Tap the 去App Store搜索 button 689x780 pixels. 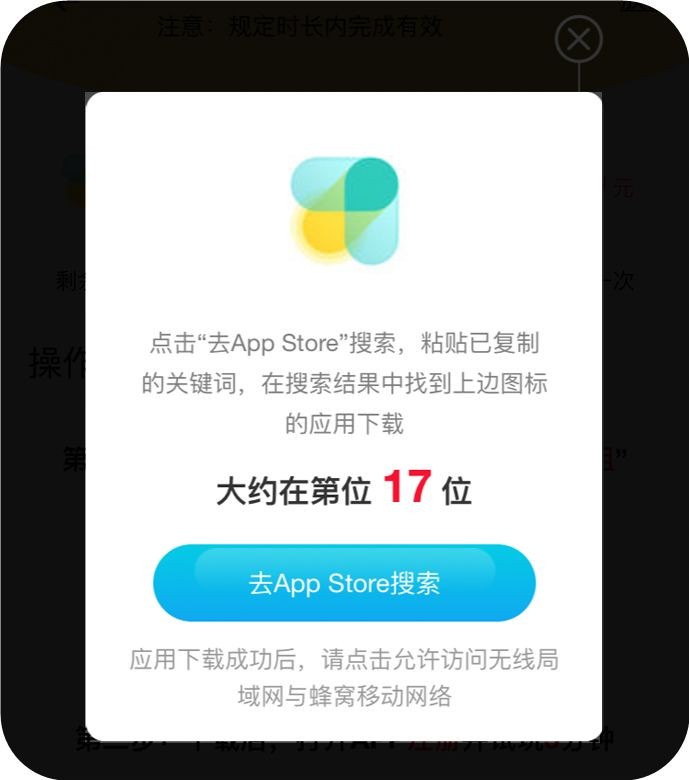[x=344, y=583]
